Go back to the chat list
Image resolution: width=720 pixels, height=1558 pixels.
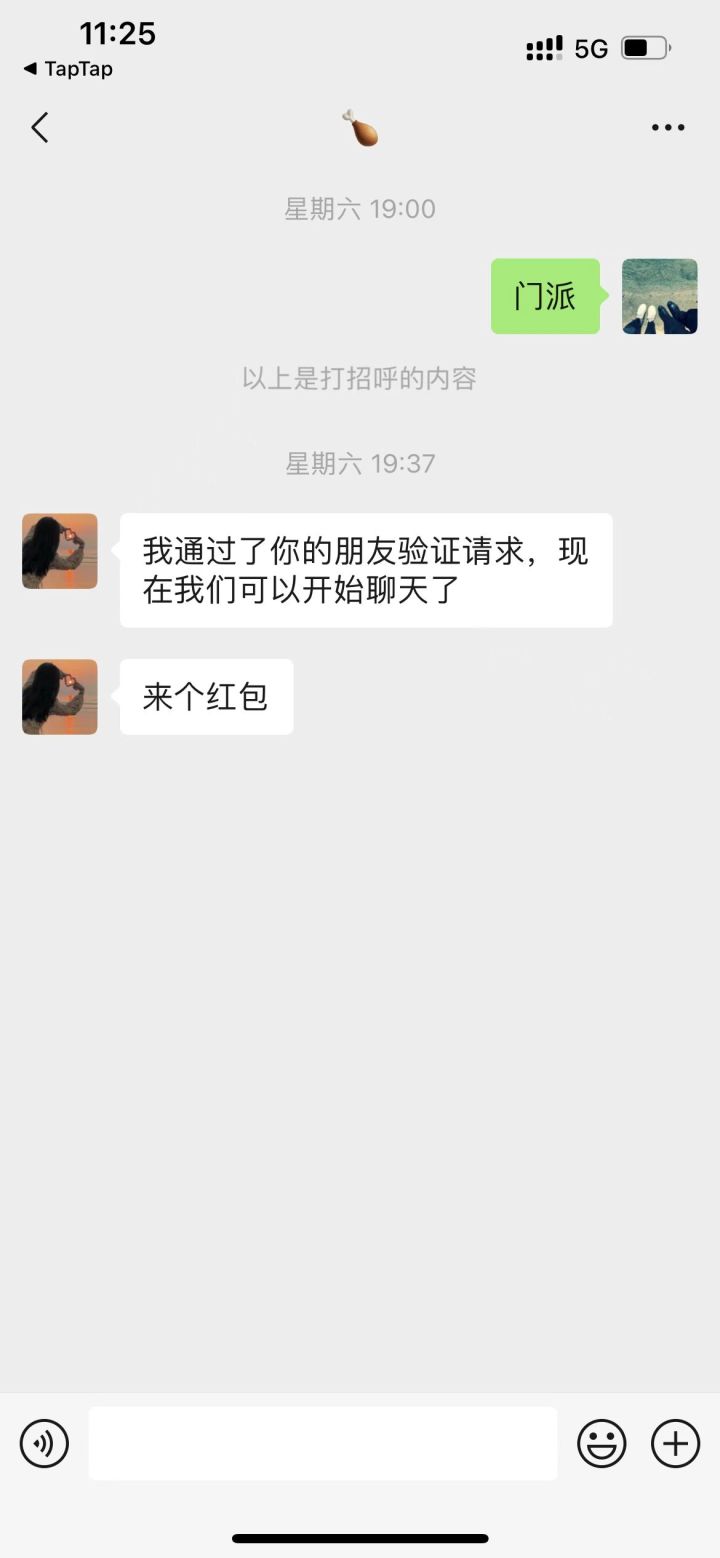[40, 128]
